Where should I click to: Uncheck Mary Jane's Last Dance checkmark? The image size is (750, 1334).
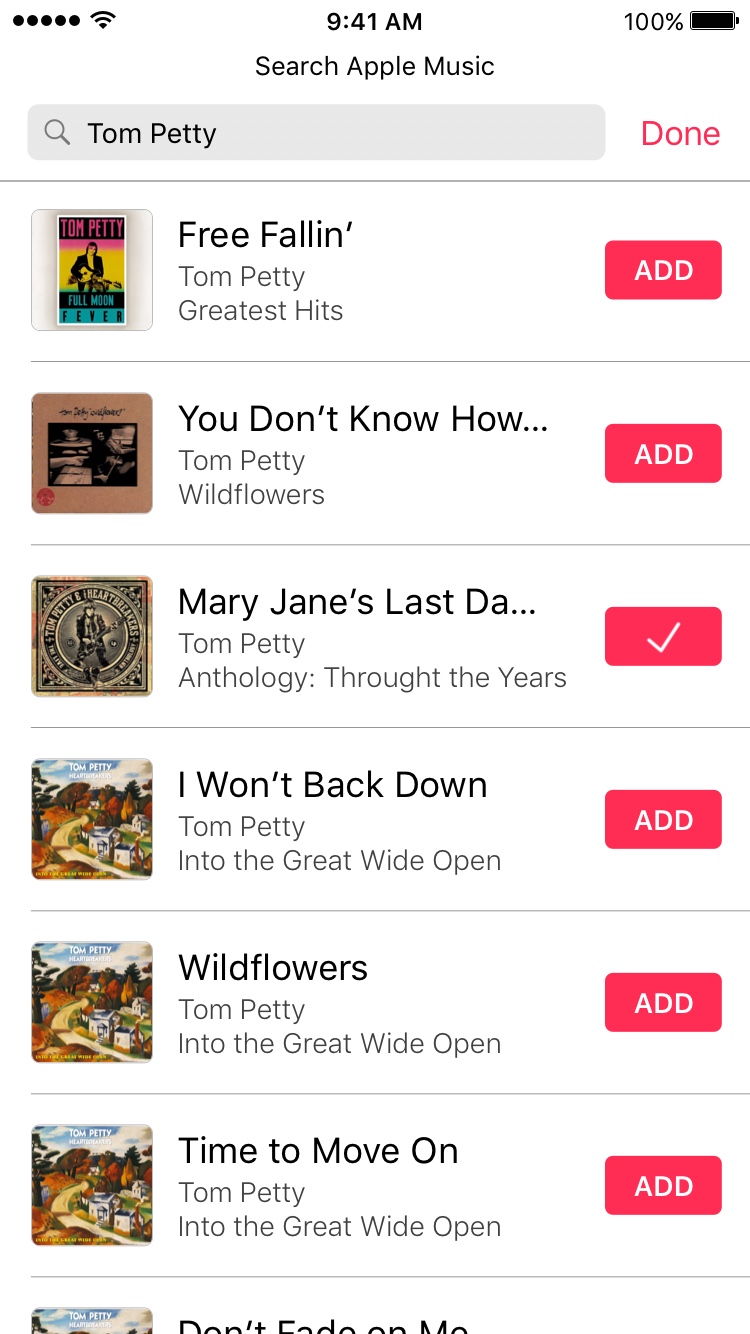pyautogui.click(x=663, y=637)
